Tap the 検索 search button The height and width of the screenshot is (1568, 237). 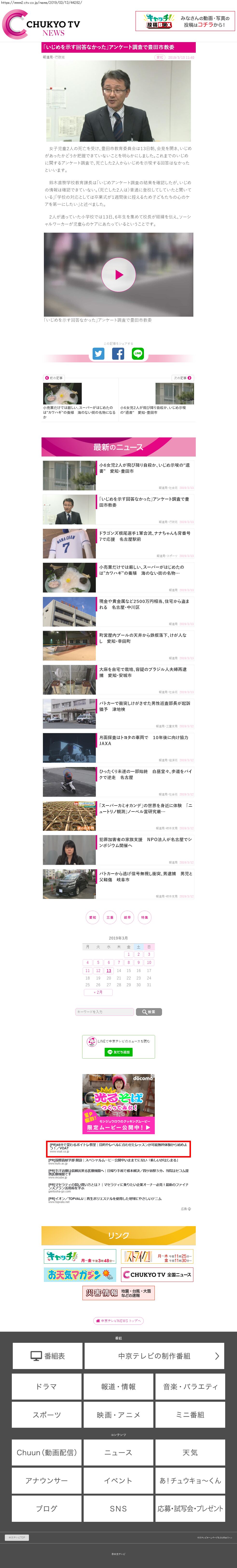coord(149,1012)
